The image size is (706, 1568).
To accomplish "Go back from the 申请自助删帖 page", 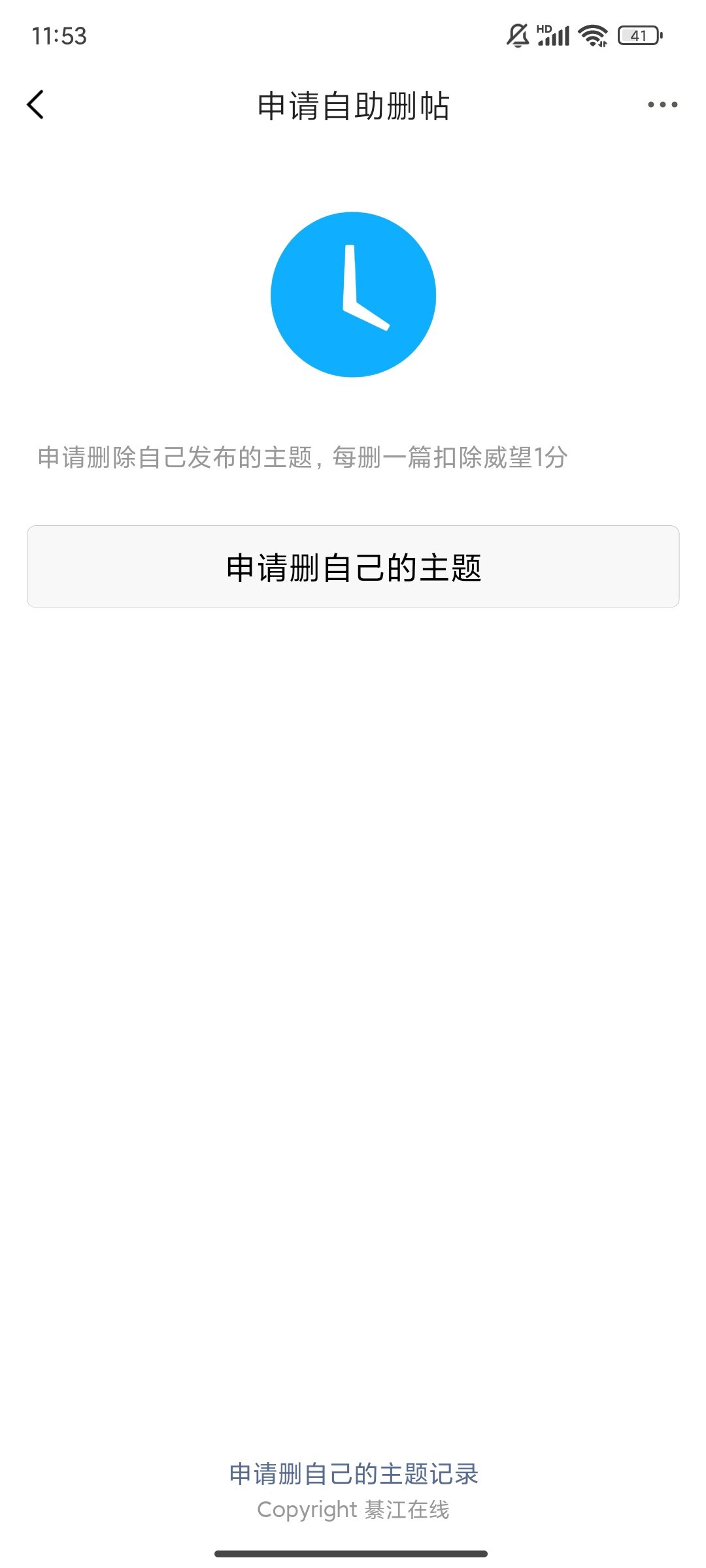I will [x=36, y=105].
